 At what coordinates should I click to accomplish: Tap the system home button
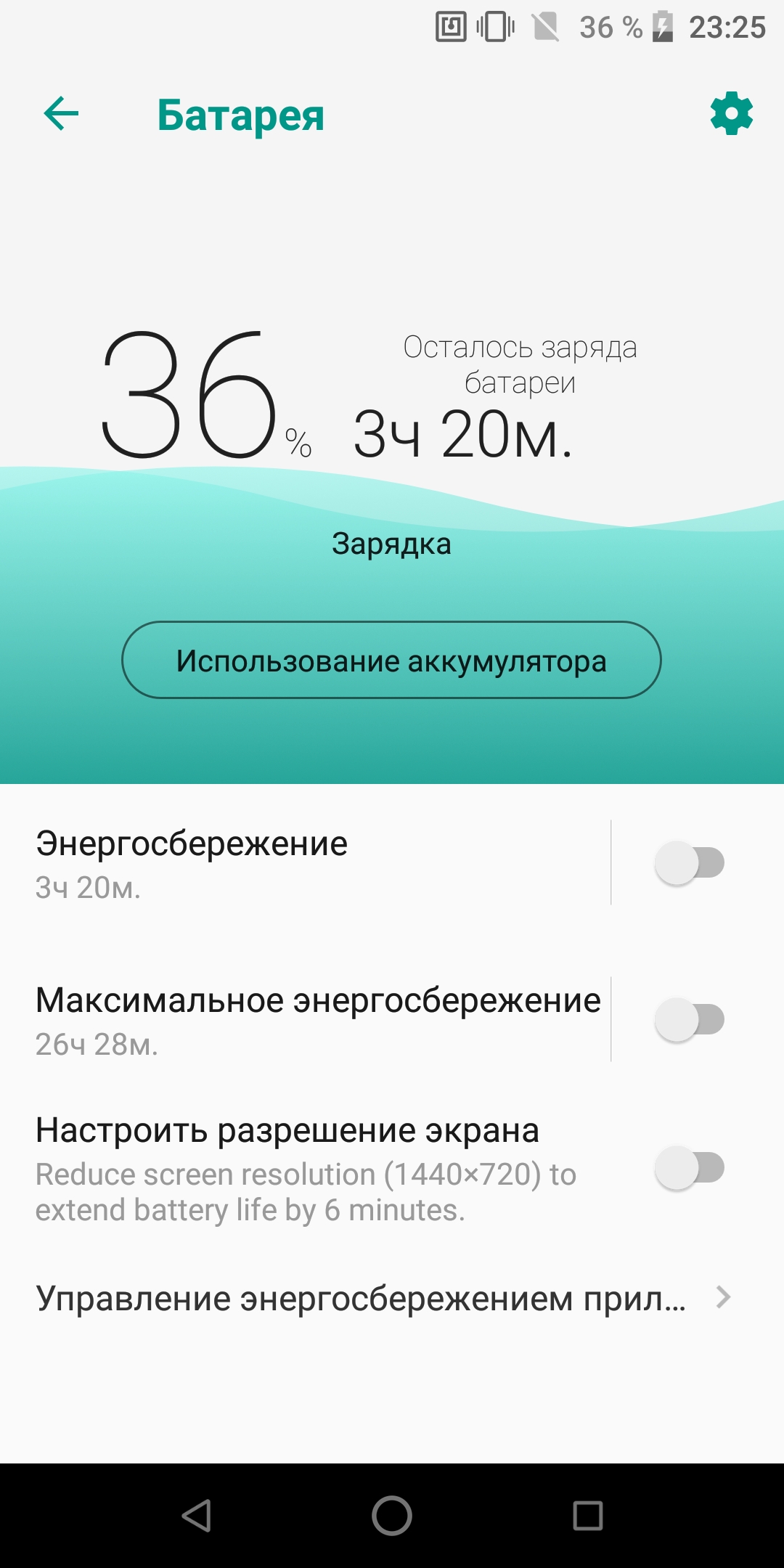coord(392,1516)
